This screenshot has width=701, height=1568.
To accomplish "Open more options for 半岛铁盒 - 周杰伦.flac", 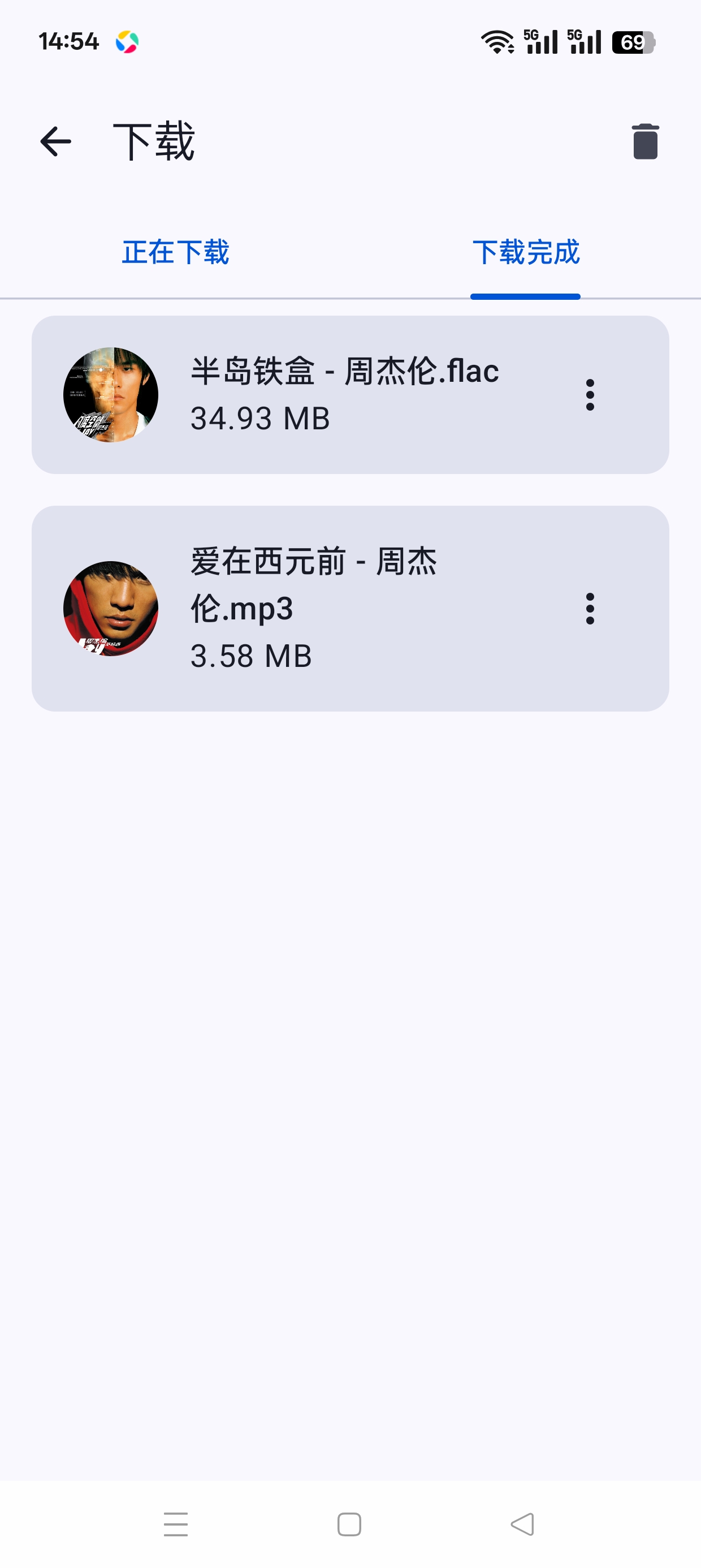I will 590,394.
